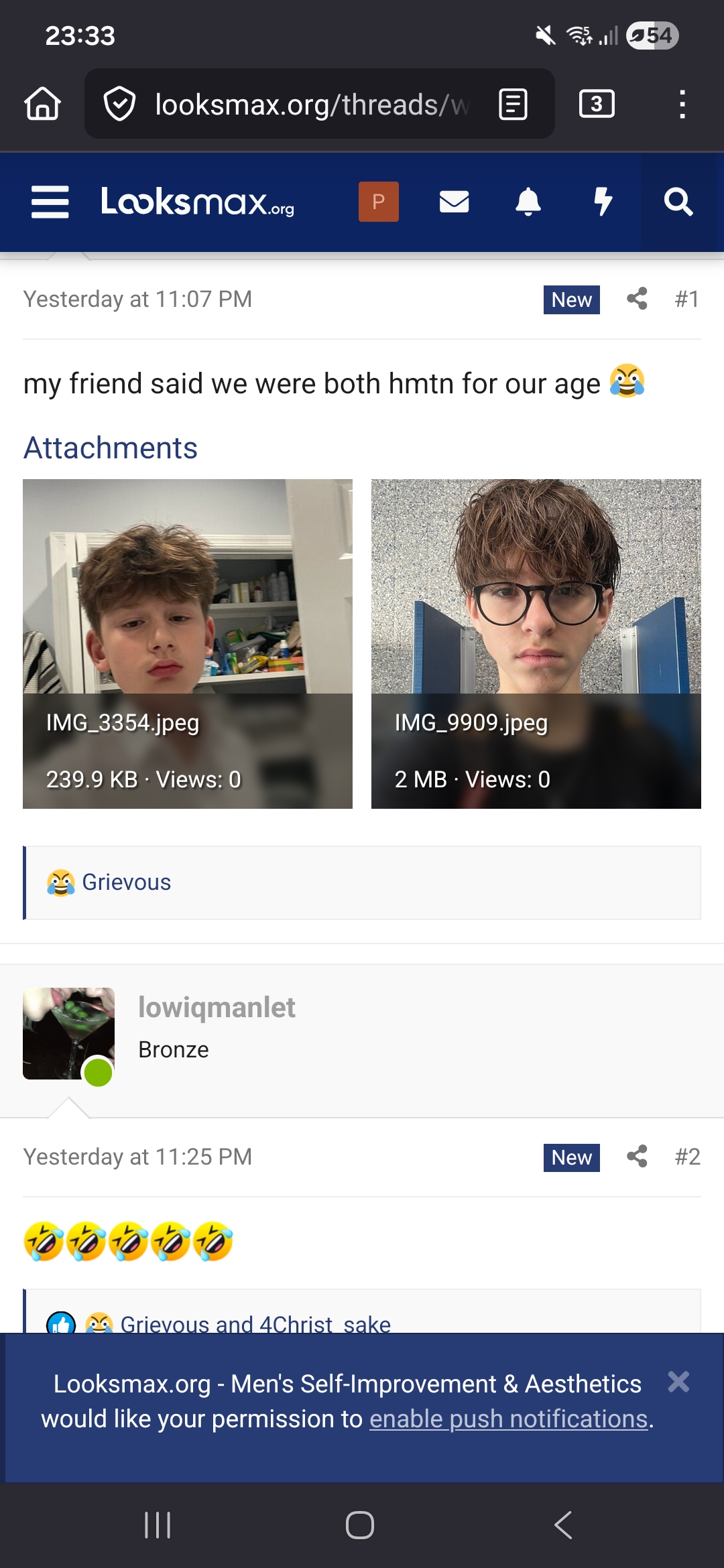Open the hamburger navigation menu

coord(50,202)
